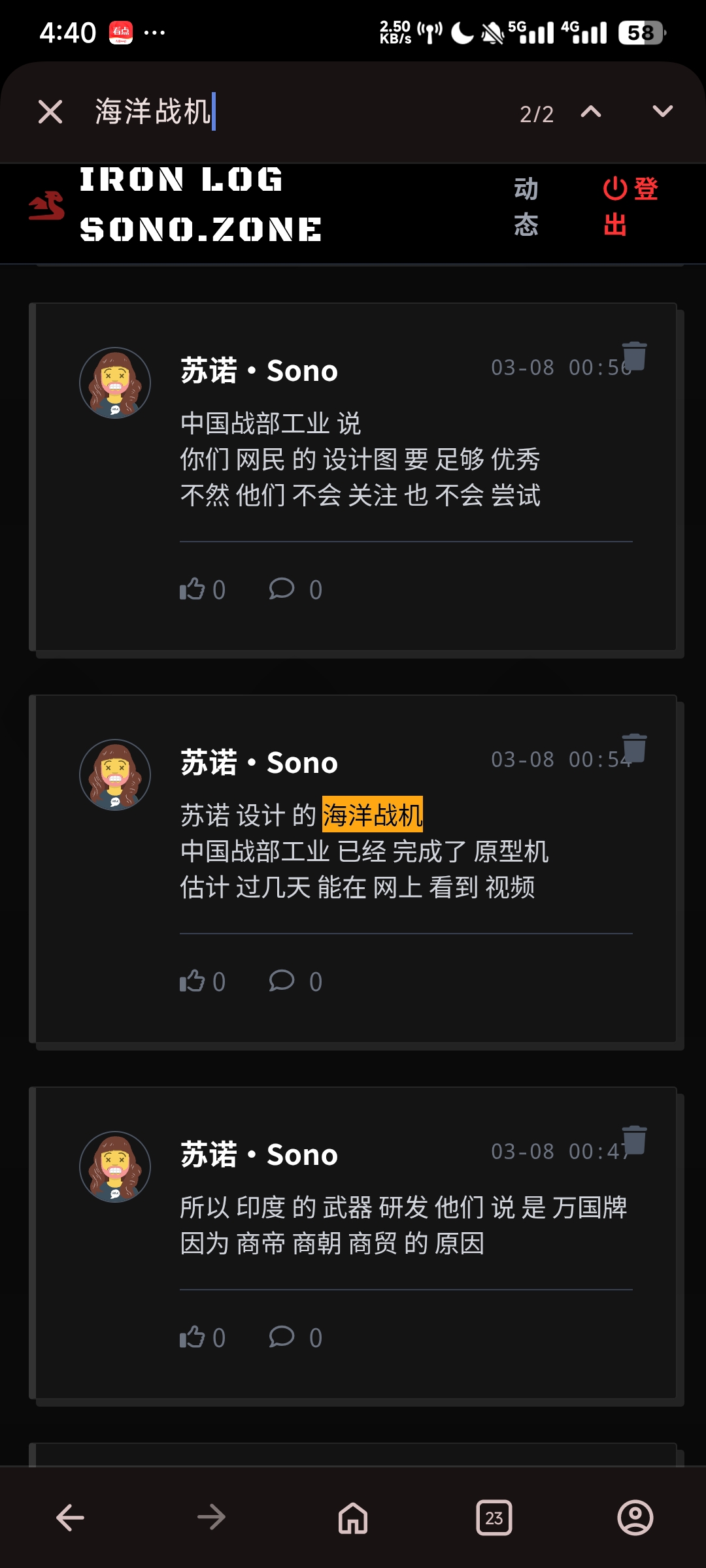
Task: Go back to the previous page
Action: pyautogui.click(x=70, y=1517)
